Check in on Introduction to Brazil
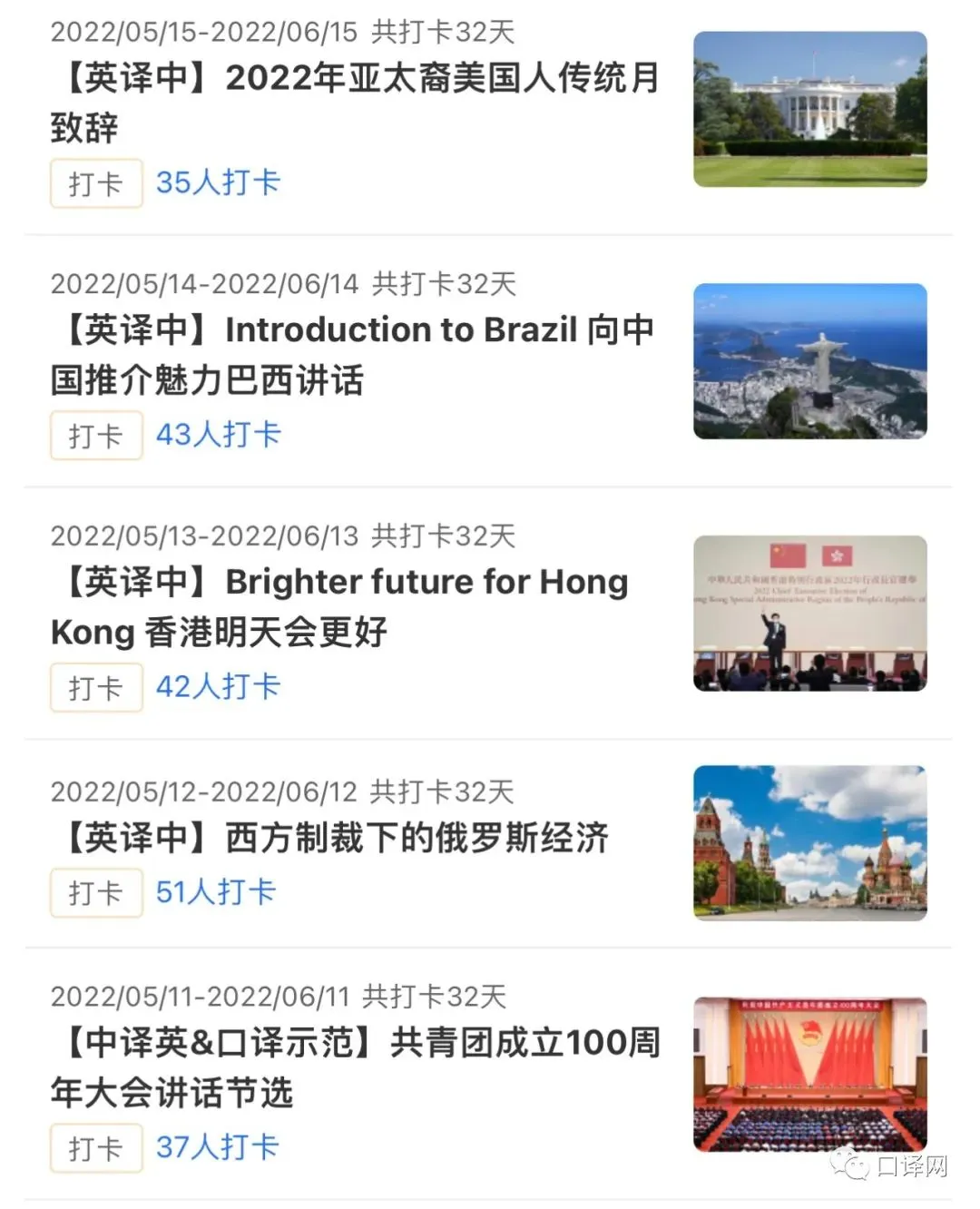Image resolution: width=980 pixels, height=1209 pixels. (x=96, y=436)
